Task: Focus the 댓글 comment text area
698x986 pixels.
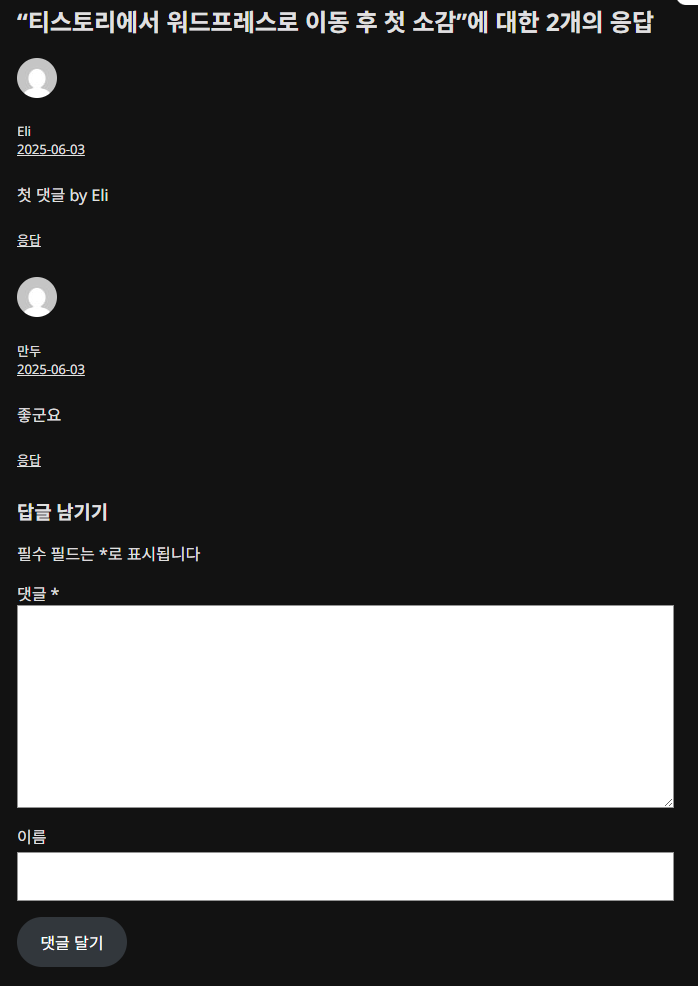Action: pyautogui.click(x=345, y=706)
